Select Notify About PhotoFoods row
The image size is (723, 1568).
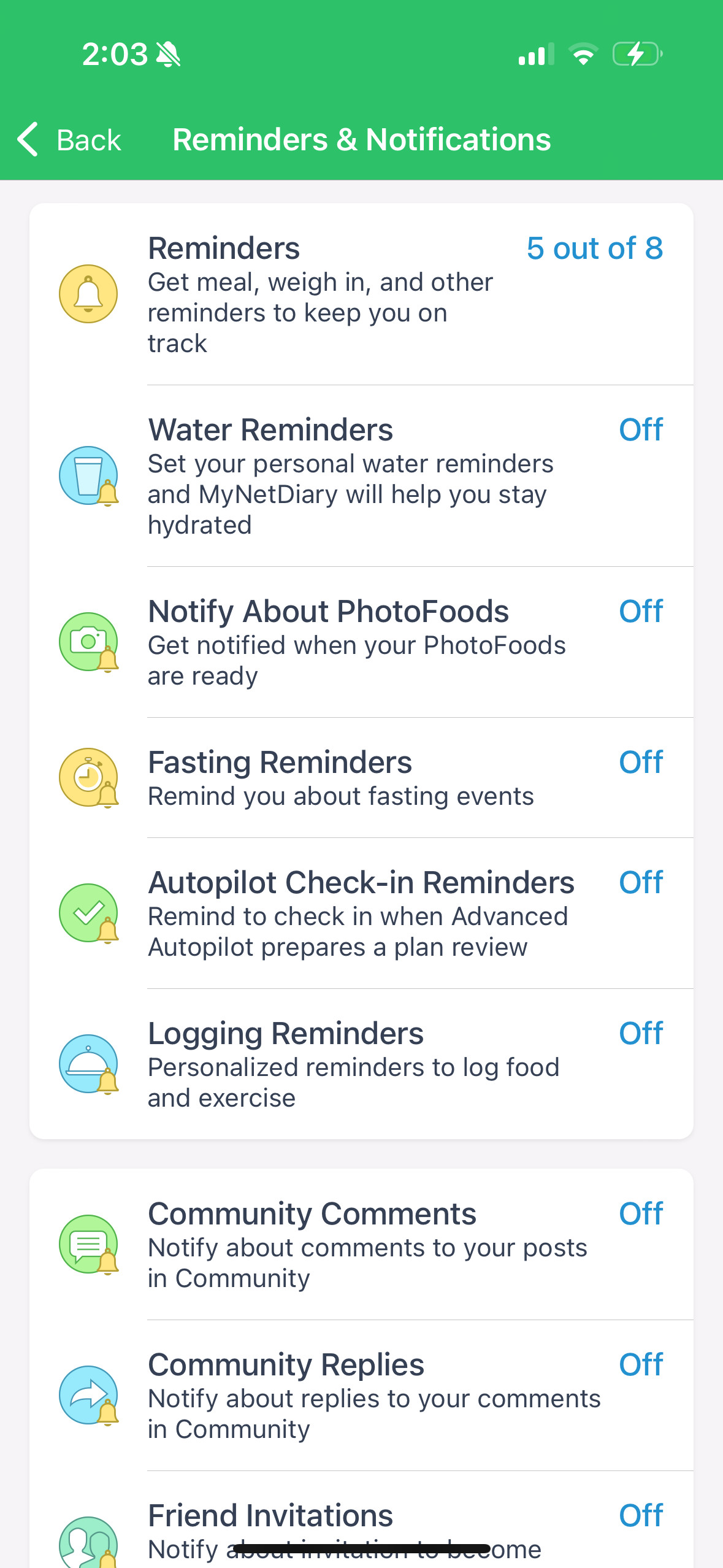point(361,642)
